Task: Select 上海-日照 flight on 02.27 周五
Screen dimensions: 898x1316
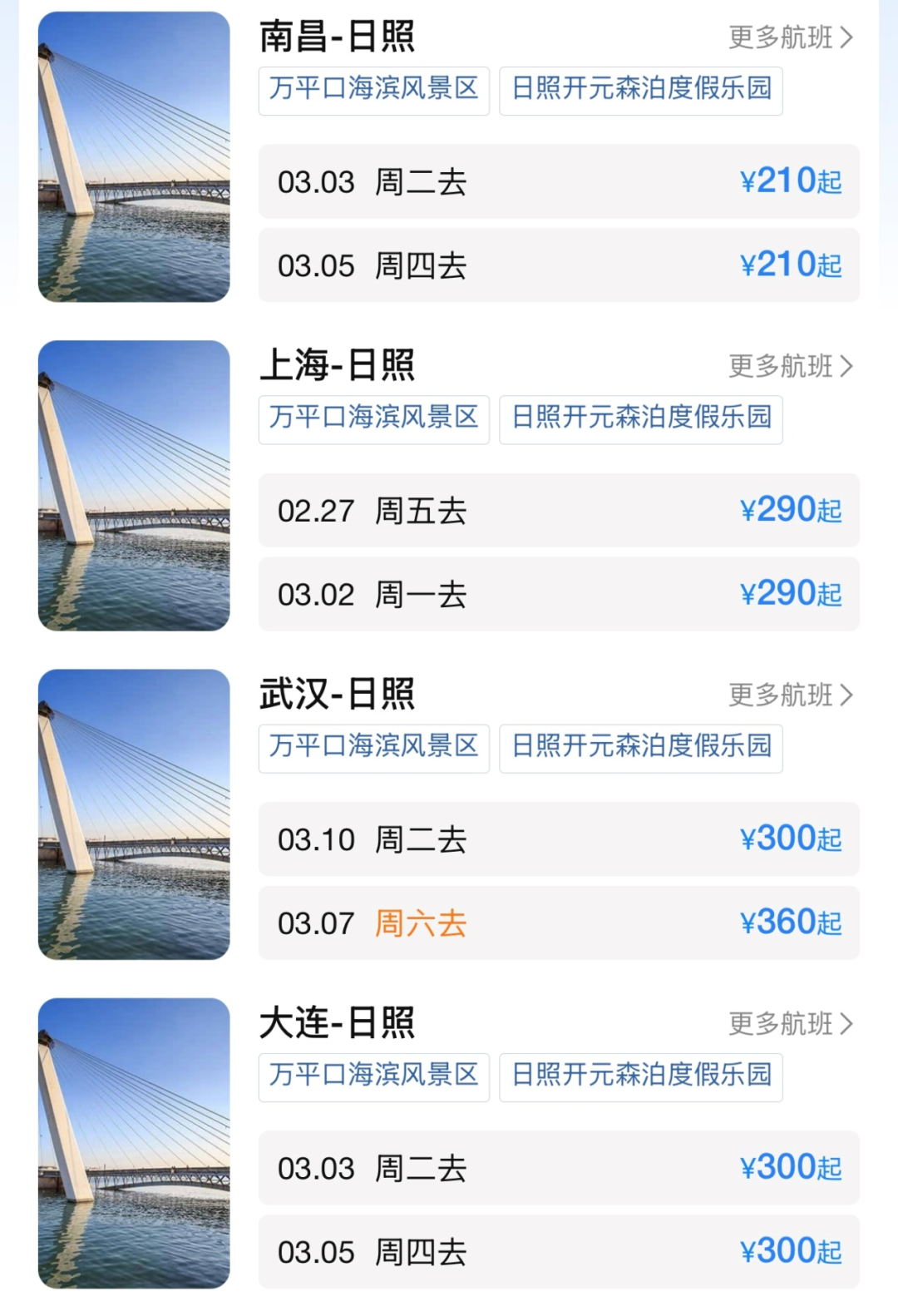Action: [559, 510]
